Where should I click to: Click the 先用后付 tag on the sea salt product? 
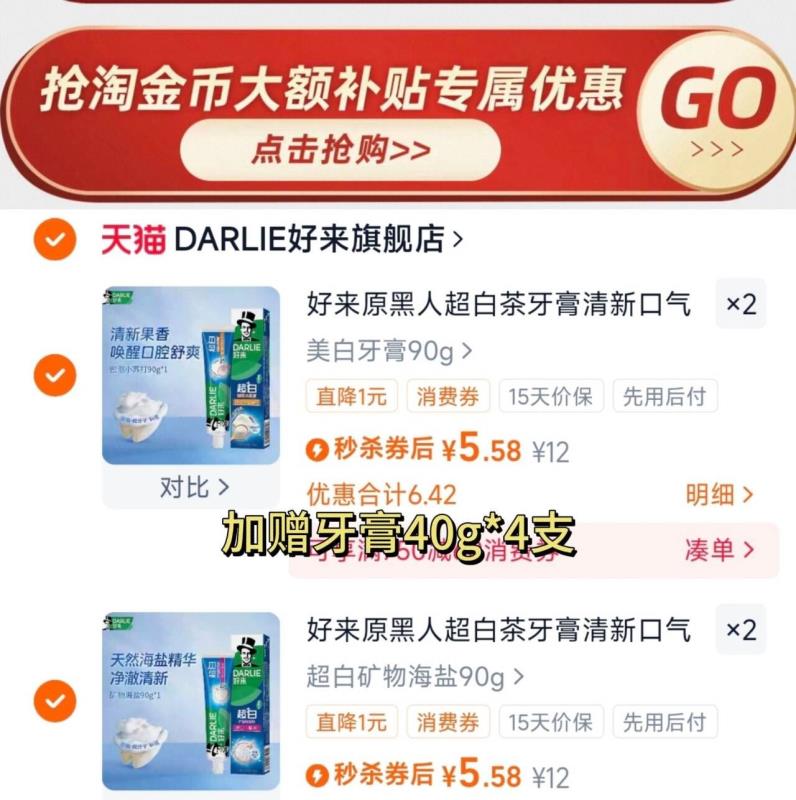pyautogui.click(x=666, y=722)
